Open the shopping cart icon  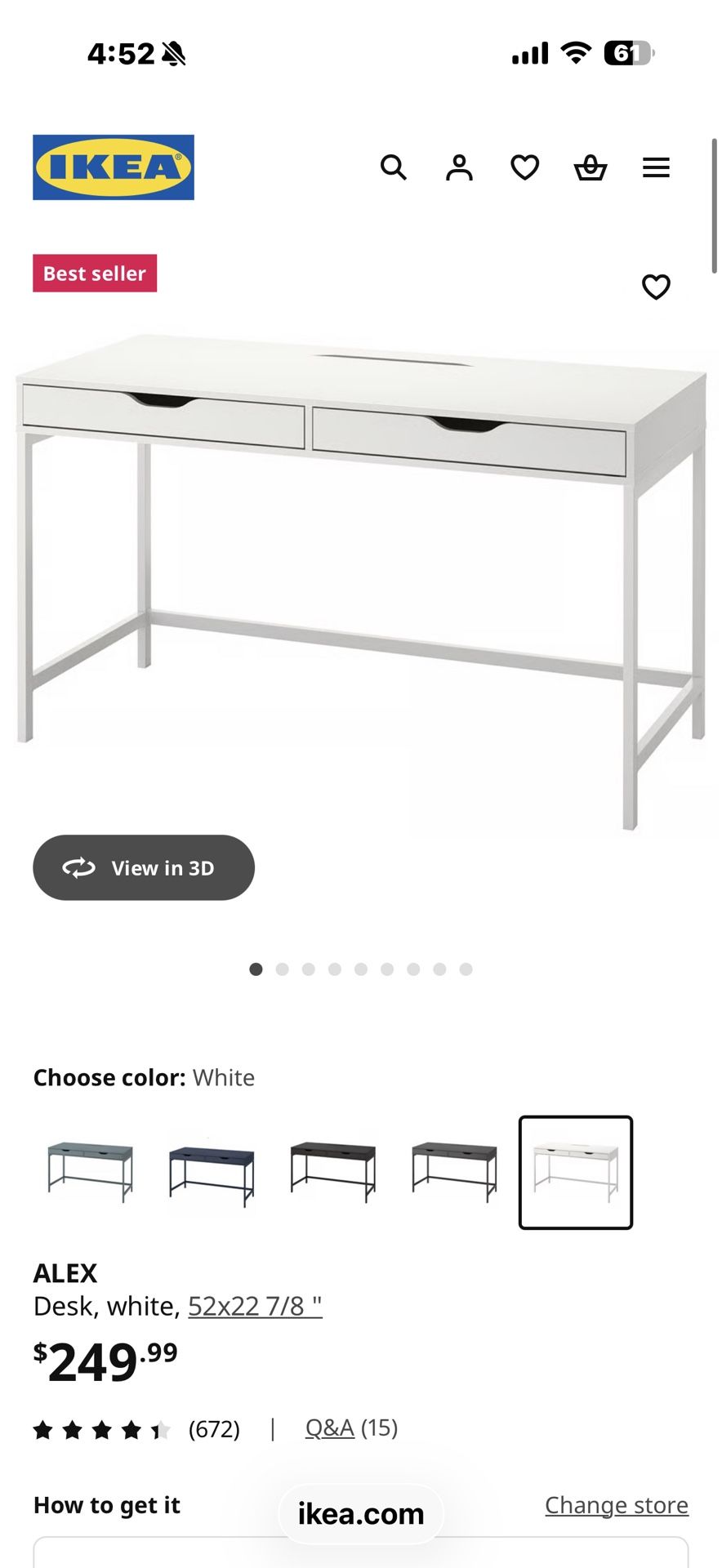591,167
